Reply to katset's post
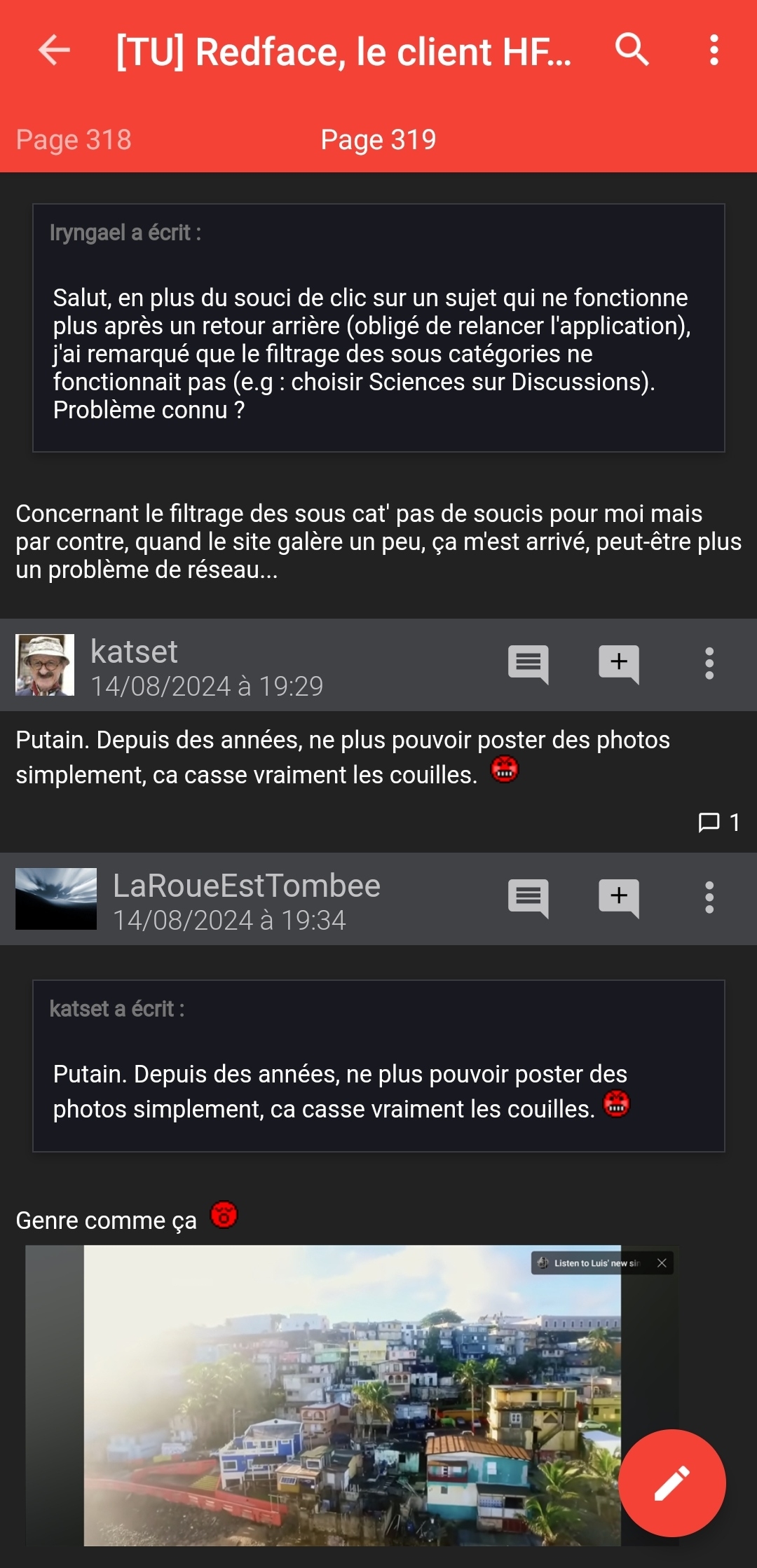757x1568 pixels. pos(528,663)
